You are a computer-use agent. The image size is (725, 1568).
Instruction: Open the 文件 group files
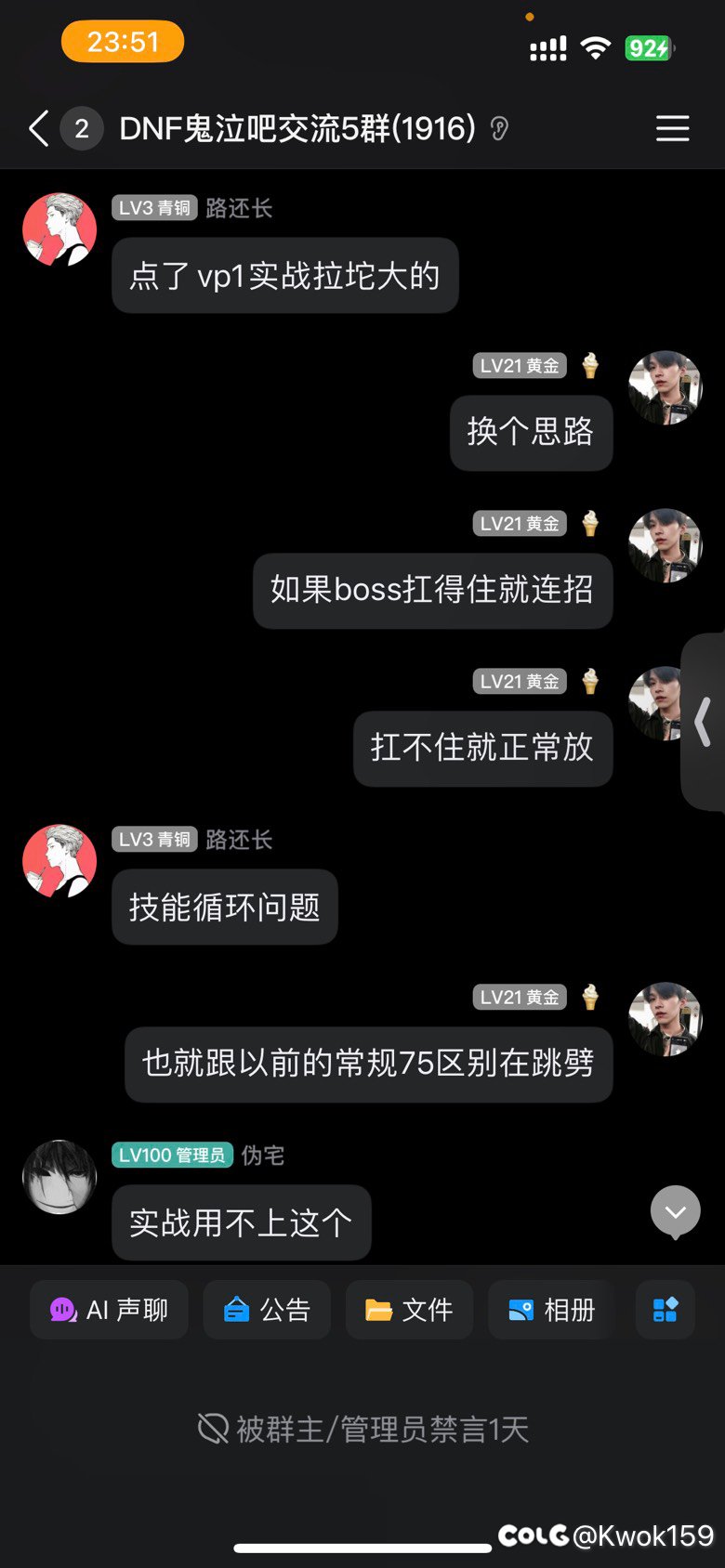[409, 1310]
